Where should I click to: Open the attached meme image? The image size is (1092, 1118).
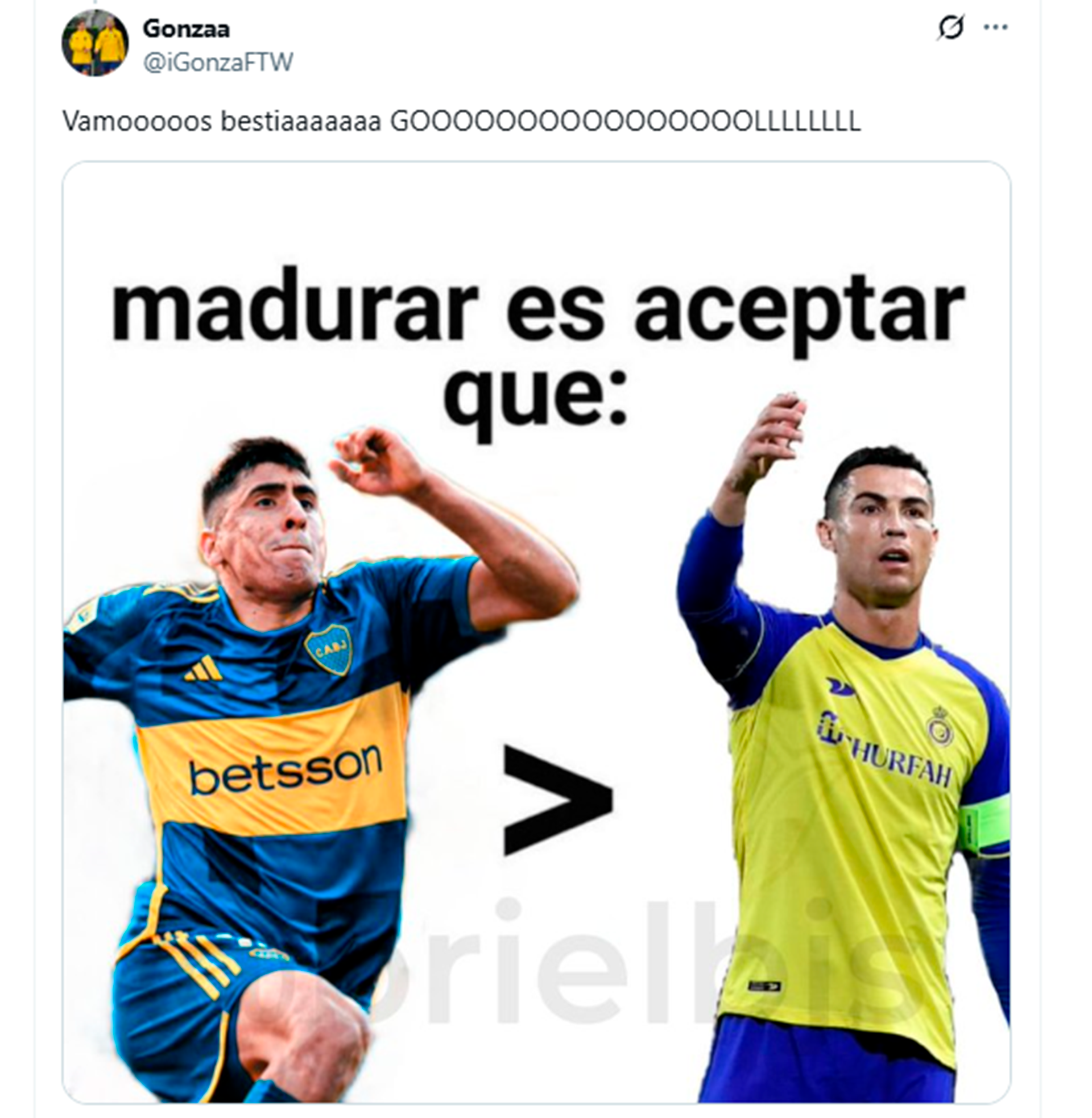coord(536,631)
